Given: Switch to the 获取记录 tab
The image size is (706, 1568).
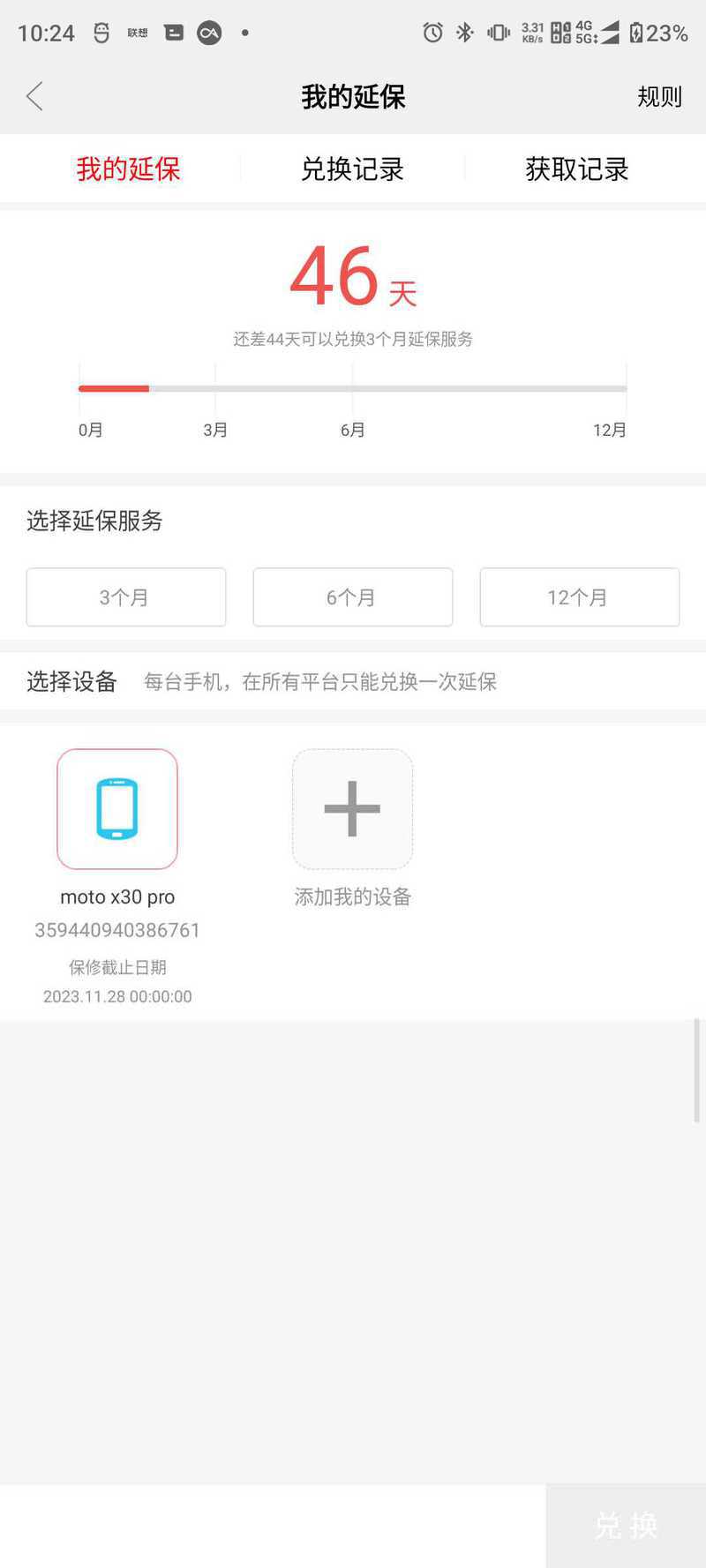Looking at the screenshot, I should point(576,169).
